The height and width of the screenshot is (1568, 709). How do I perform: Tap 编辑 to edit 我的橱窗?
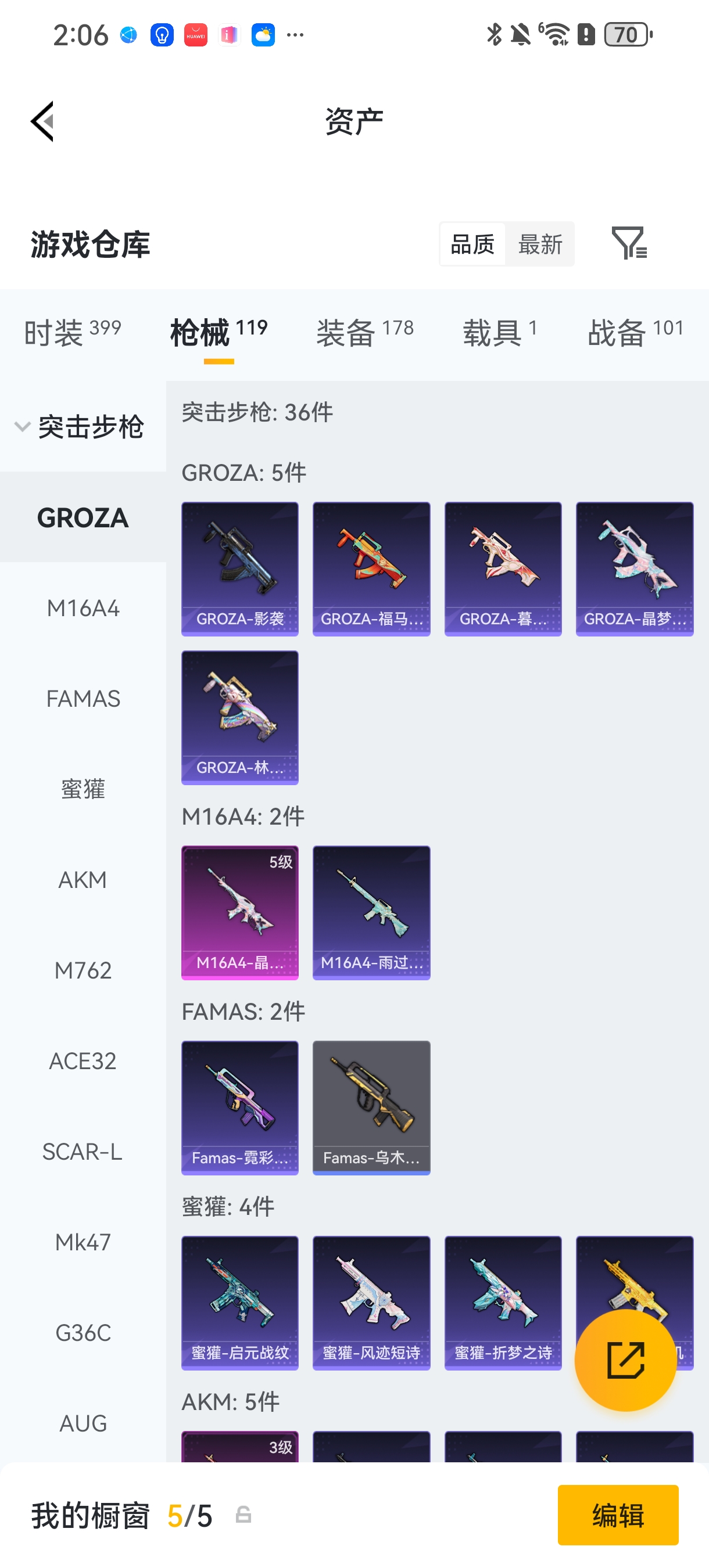[618, 1515]
